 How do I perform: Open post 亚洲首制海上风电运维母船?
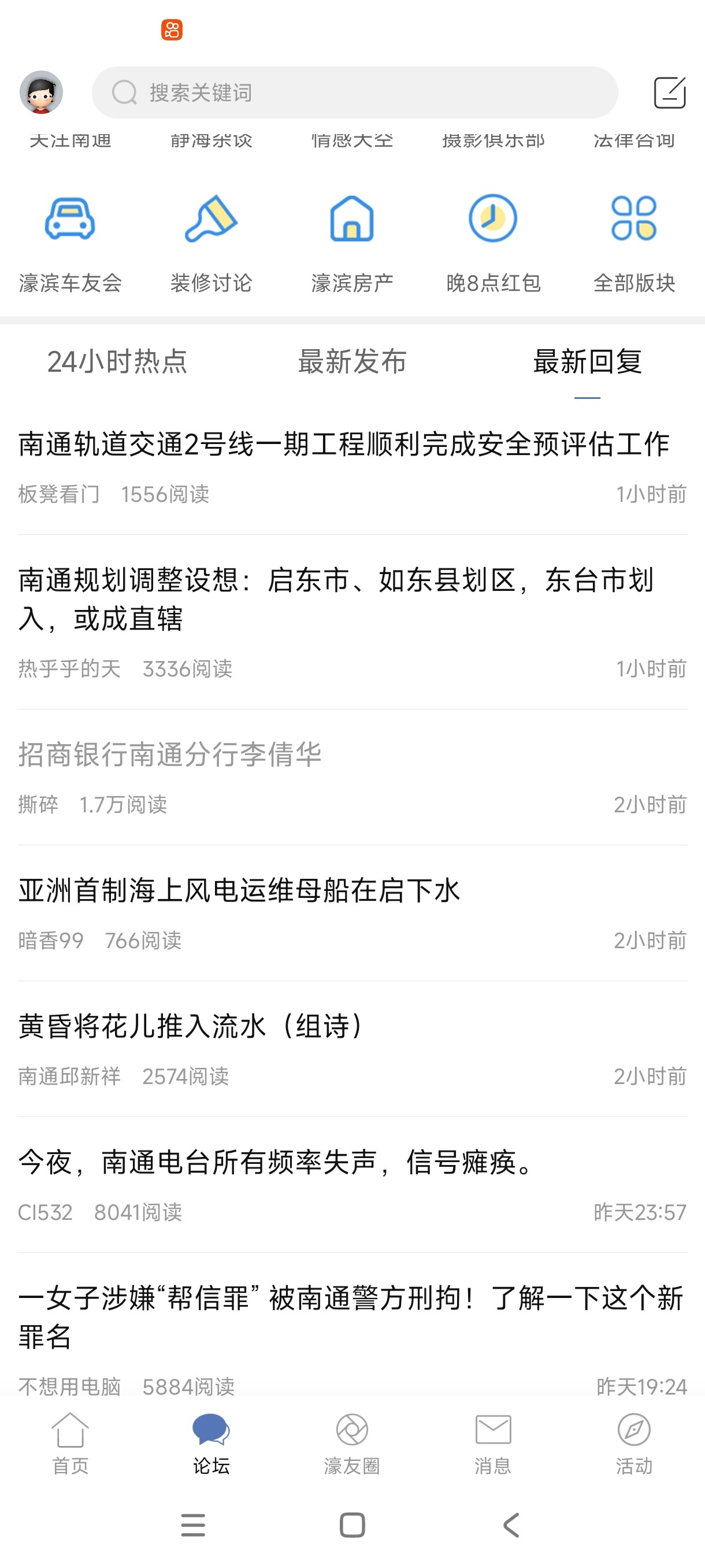click(239, 890)
